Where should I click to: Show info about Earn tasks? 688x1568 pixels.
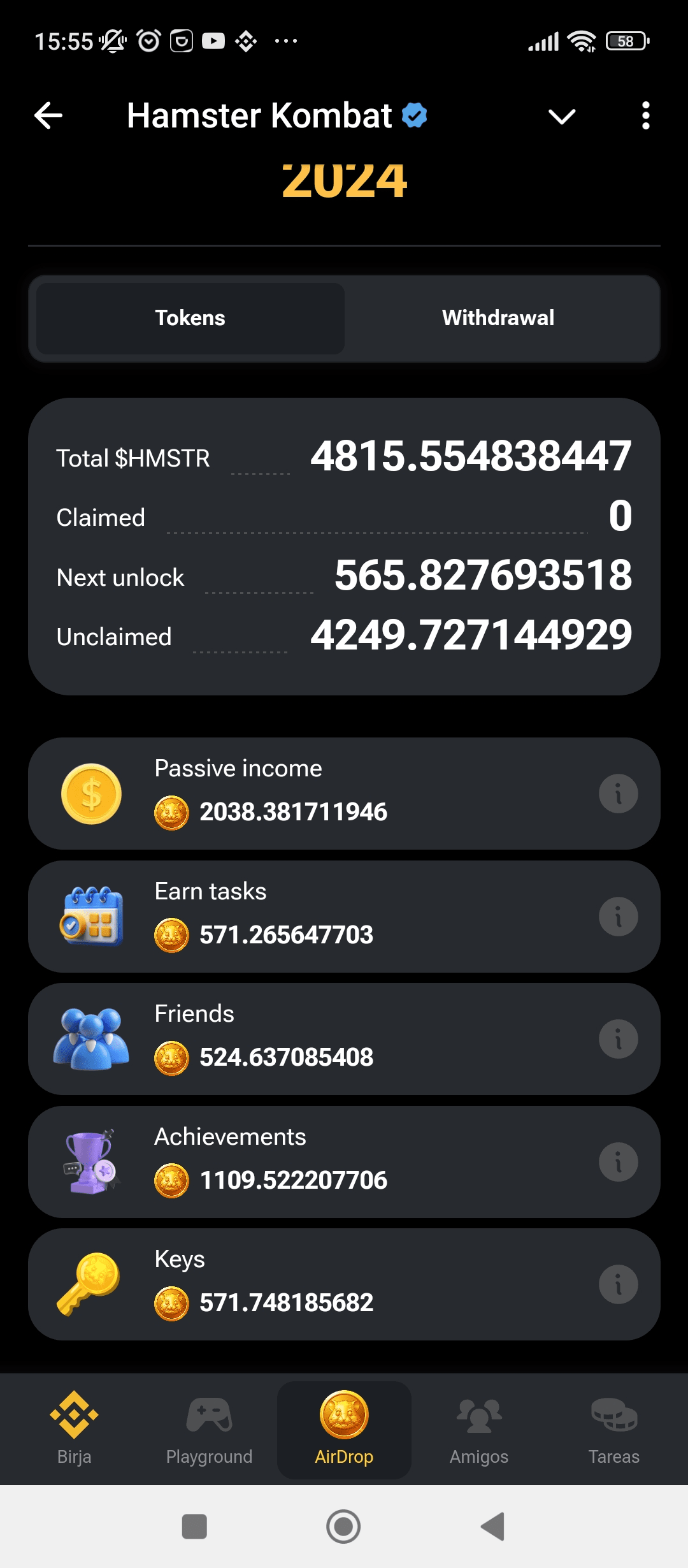[618, 917]
